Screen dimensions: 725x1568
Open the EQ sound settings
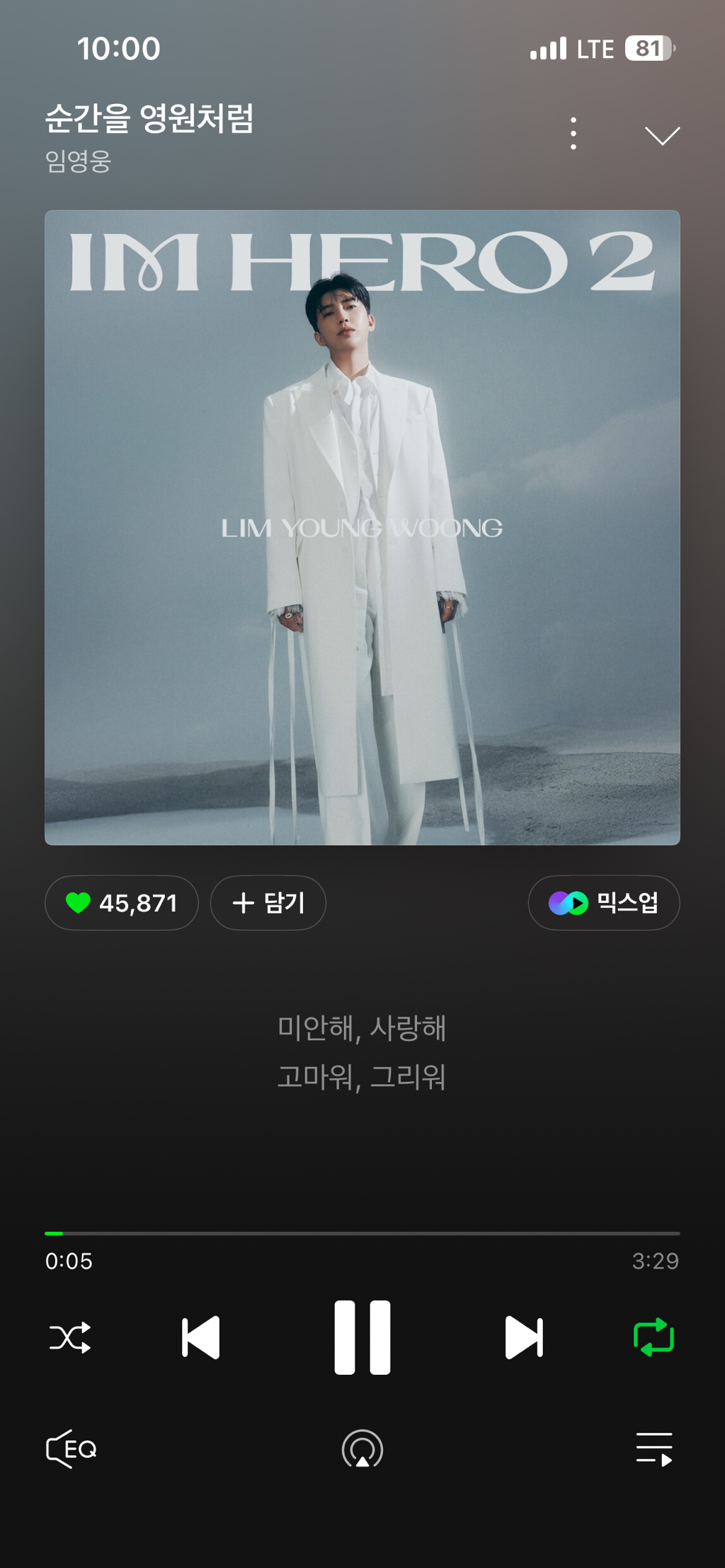coord(72,1449)
